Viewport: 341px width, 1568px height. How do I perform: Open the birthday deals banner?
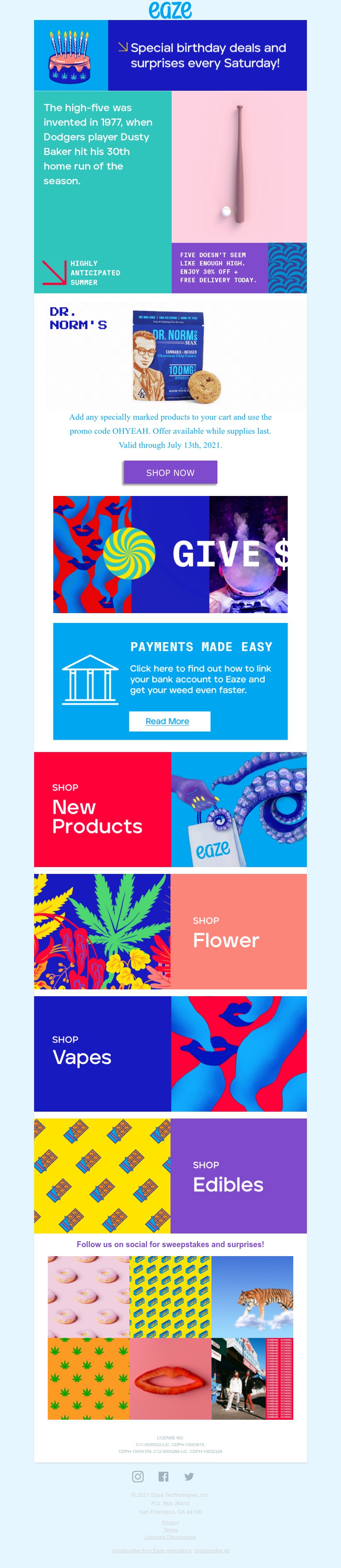(x=170, y=55)
